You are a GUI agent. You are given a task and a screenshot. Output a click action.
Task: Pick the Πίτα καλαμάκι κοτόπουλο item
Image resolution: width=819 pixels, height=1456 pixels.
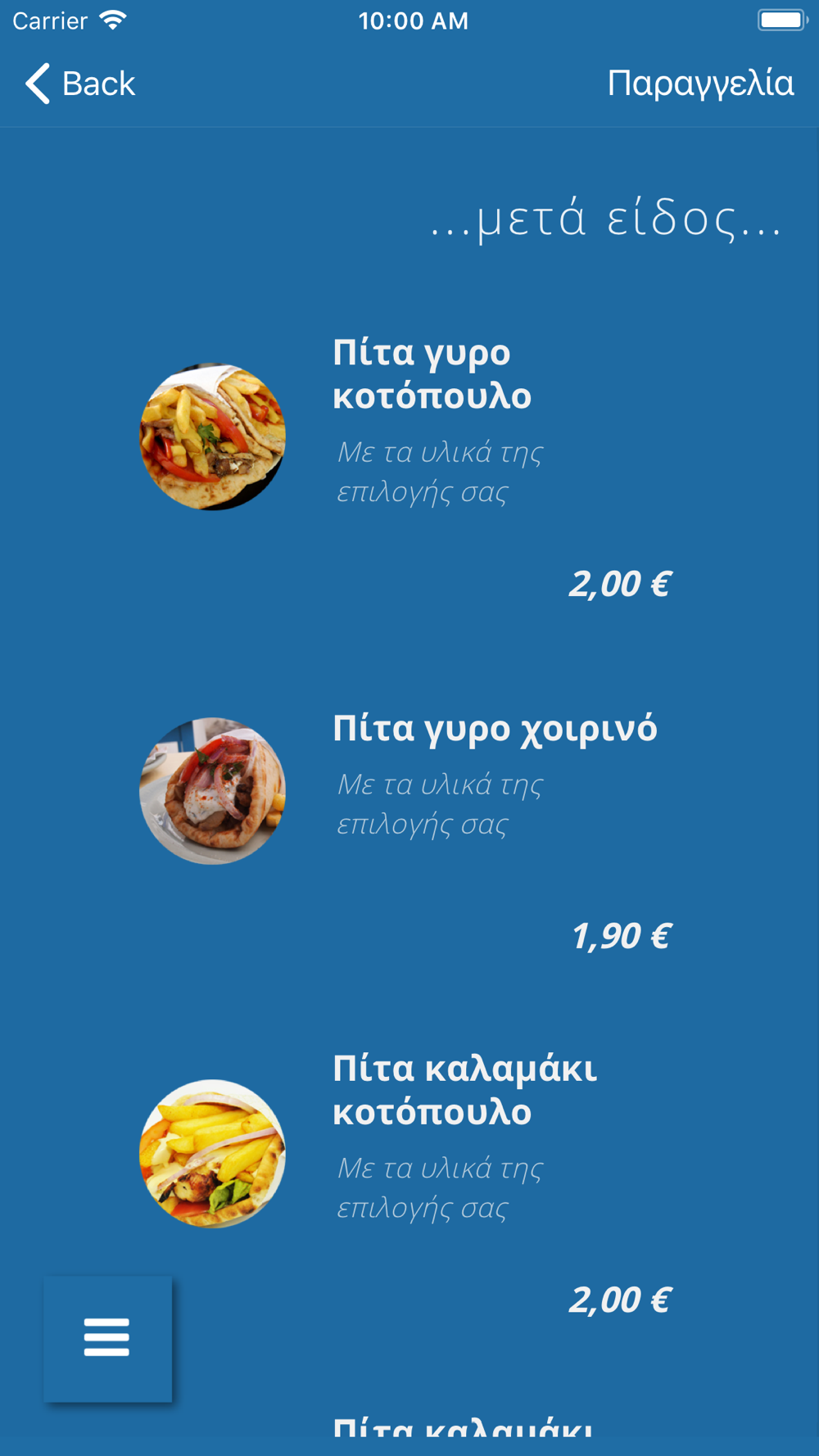click(464, 1090)
